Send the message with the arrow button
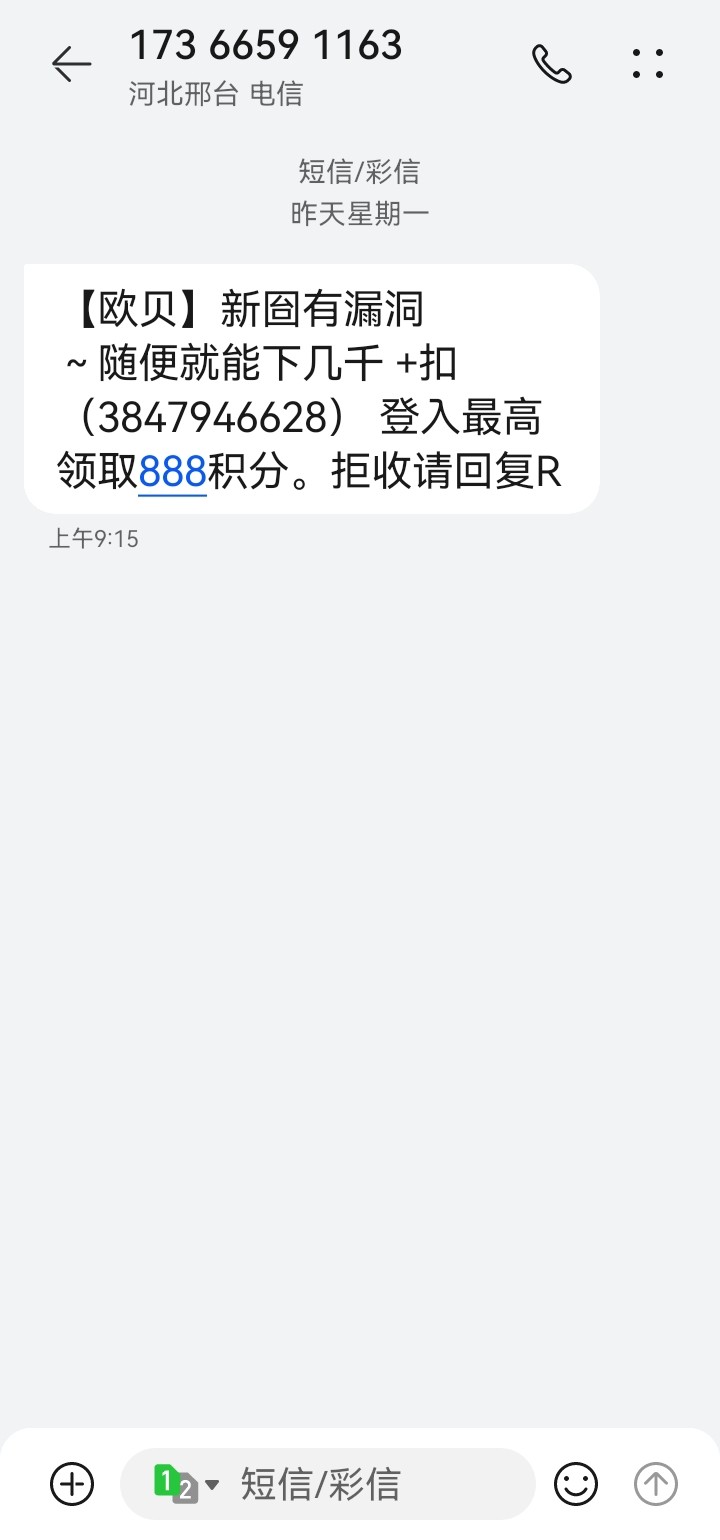 [x=656, y=1483]
